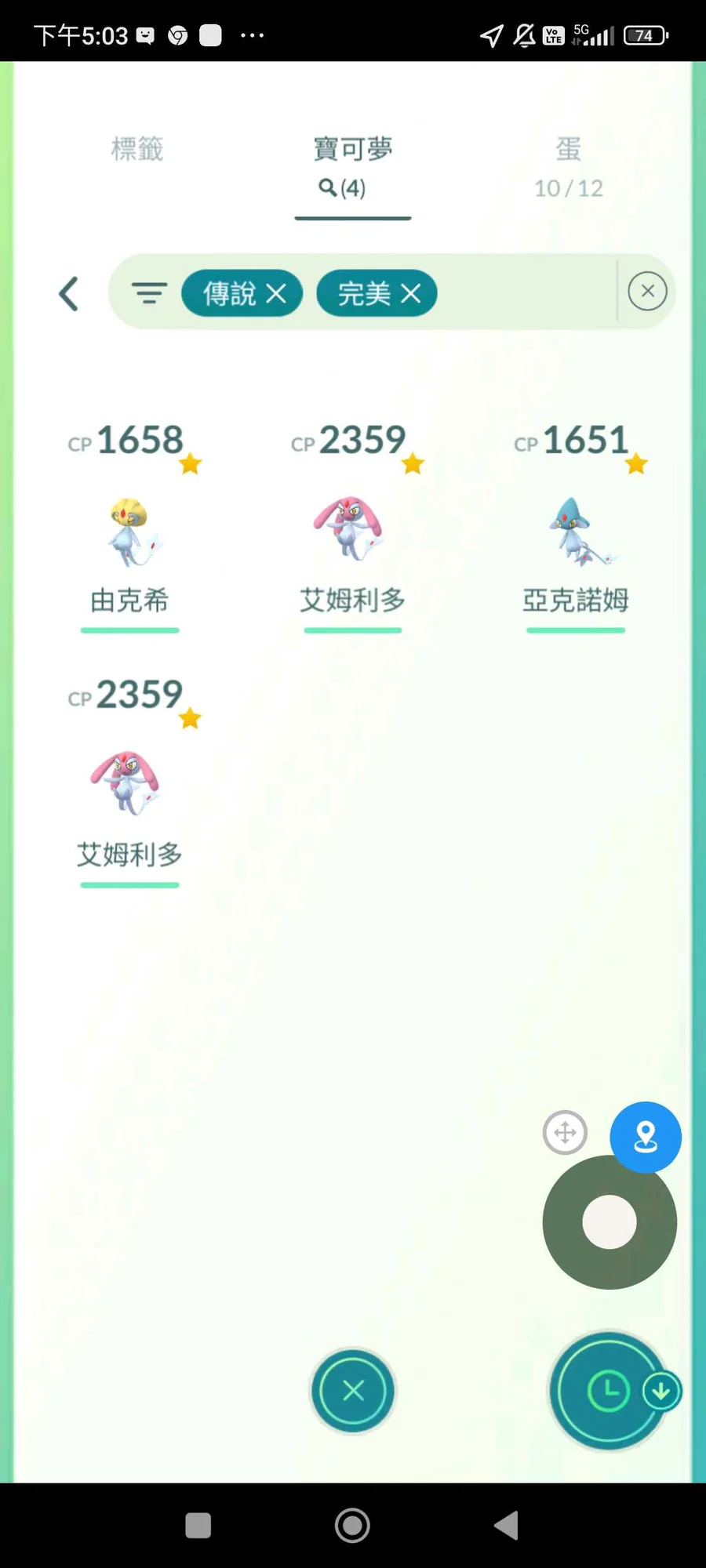
Task: Remove the 完美 filter chip
Action: coord(411,294)
